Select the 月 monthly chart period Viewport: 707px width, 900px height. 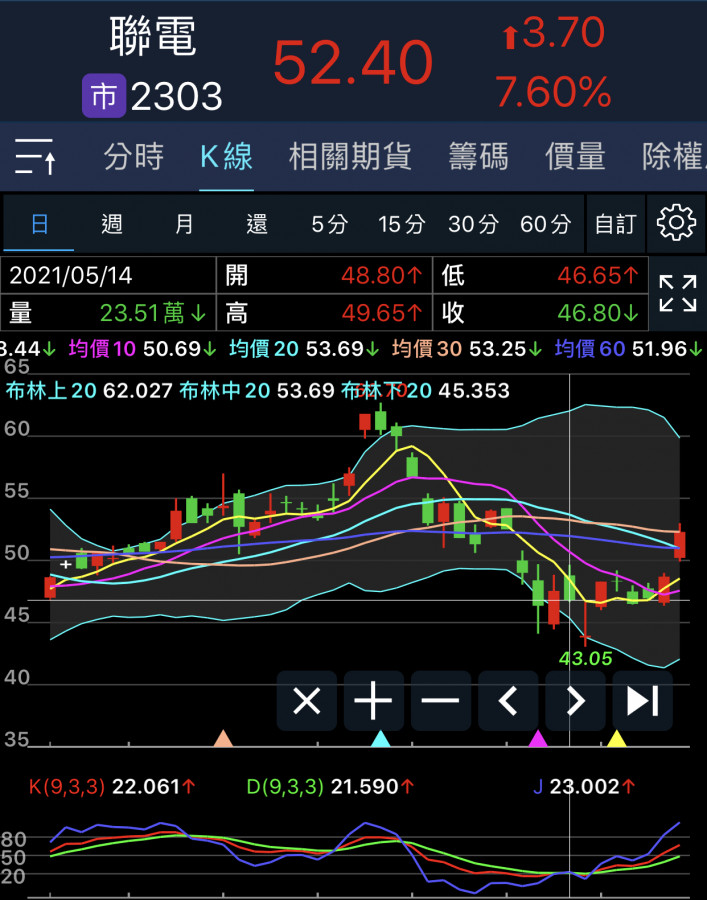pos(184,224)
